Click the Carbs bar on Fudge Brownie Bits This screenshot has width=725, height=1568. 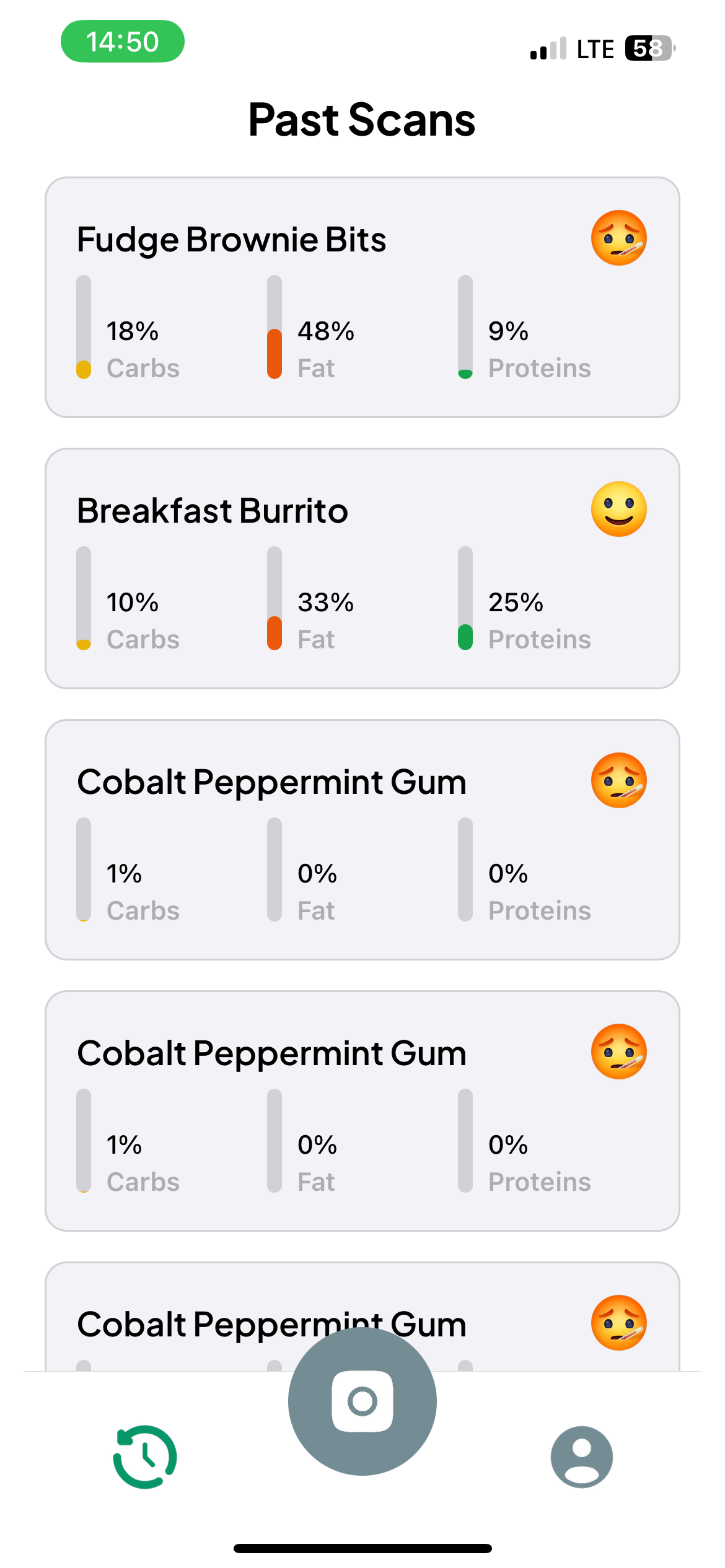(x=84, y=325)
